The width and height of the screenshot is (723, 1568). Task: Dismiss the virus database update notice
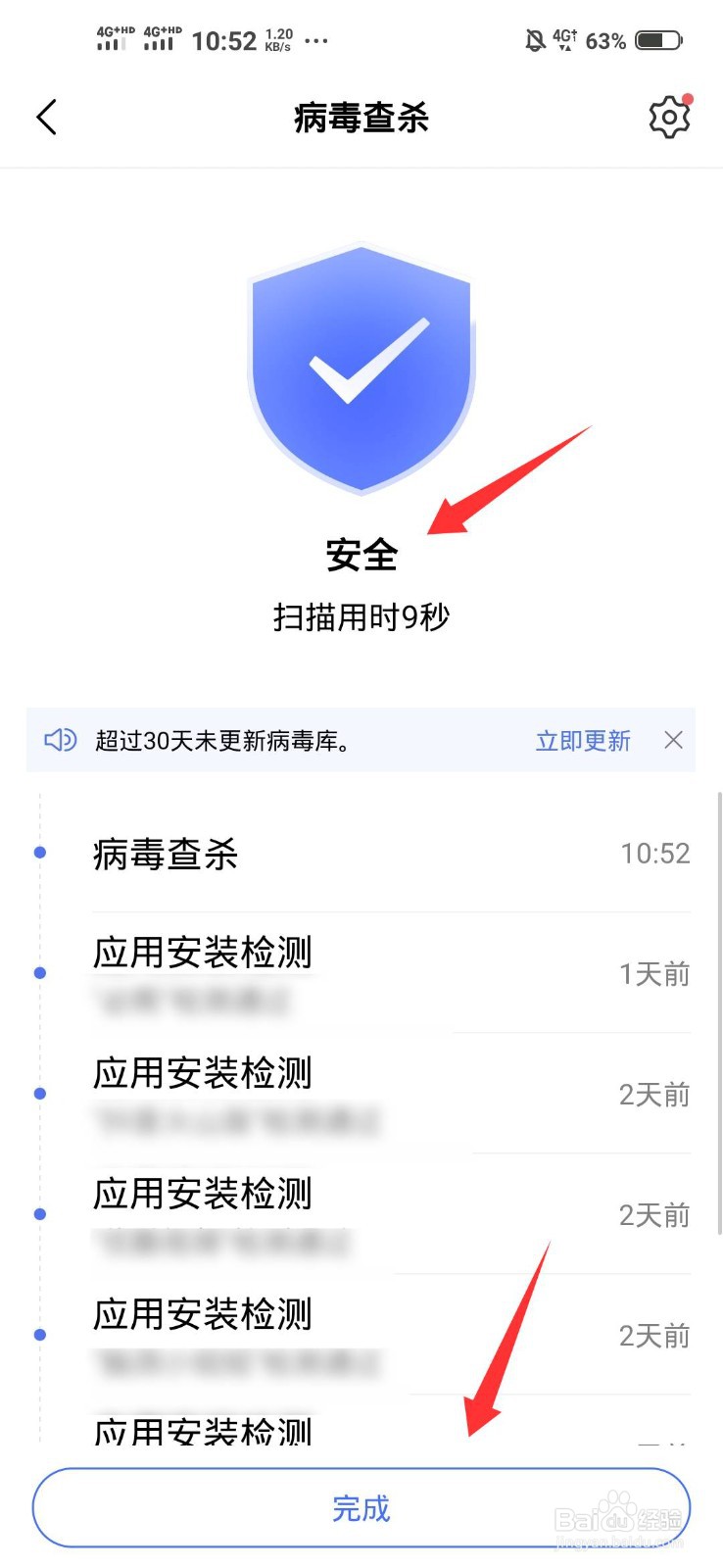pos(673,741)
